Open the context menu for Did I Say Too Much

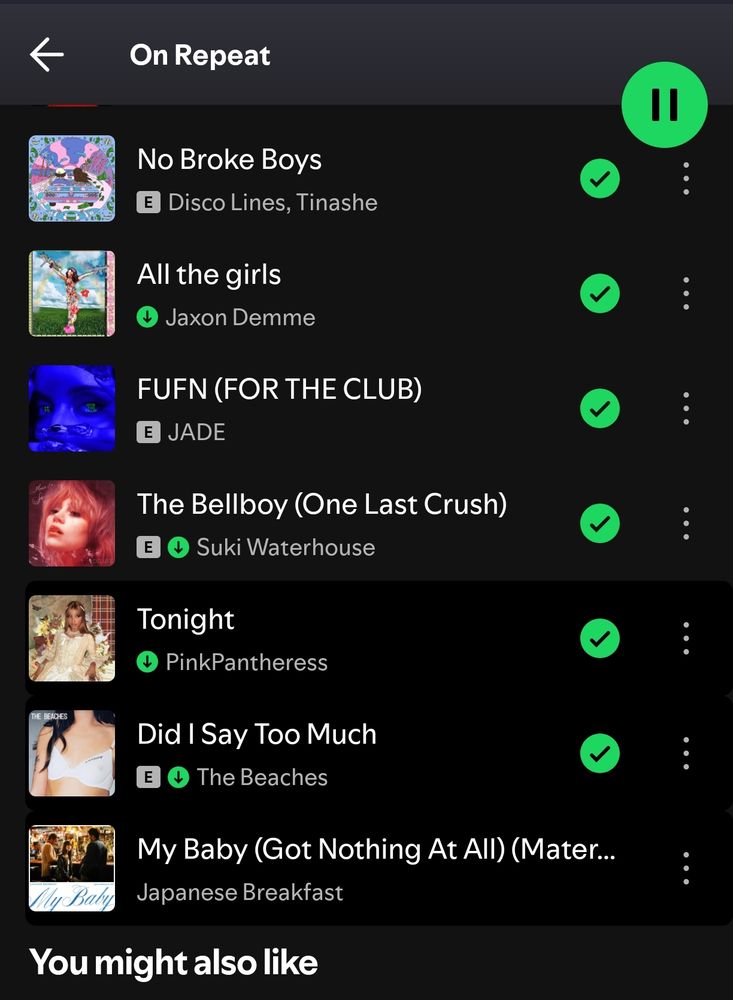[x=686, y=753]
